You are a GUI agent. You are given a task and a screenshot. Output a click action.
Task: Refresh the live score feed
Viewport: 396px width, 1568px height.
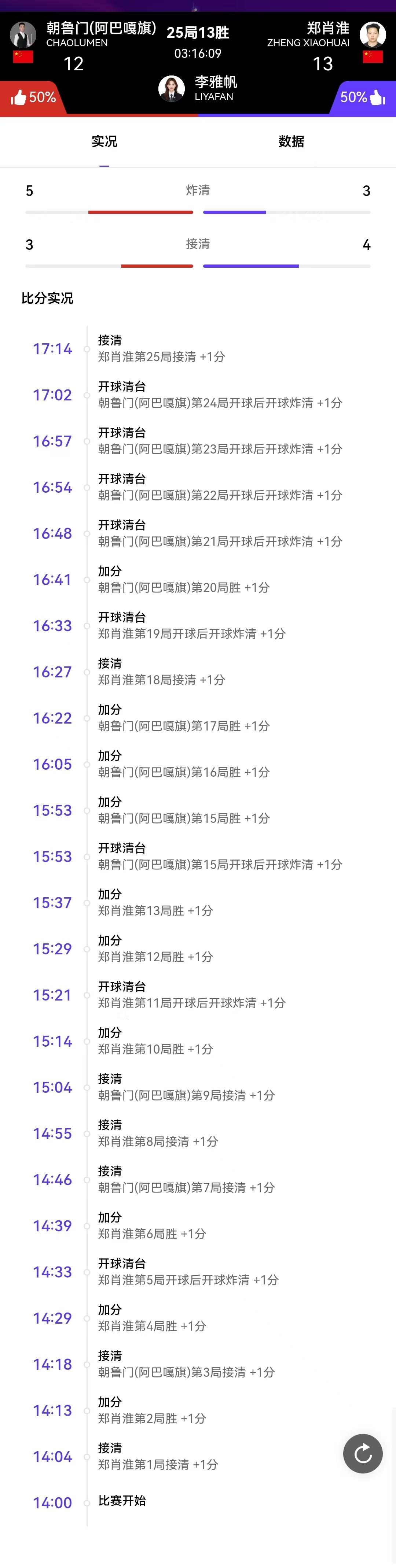click(363, 1454)
